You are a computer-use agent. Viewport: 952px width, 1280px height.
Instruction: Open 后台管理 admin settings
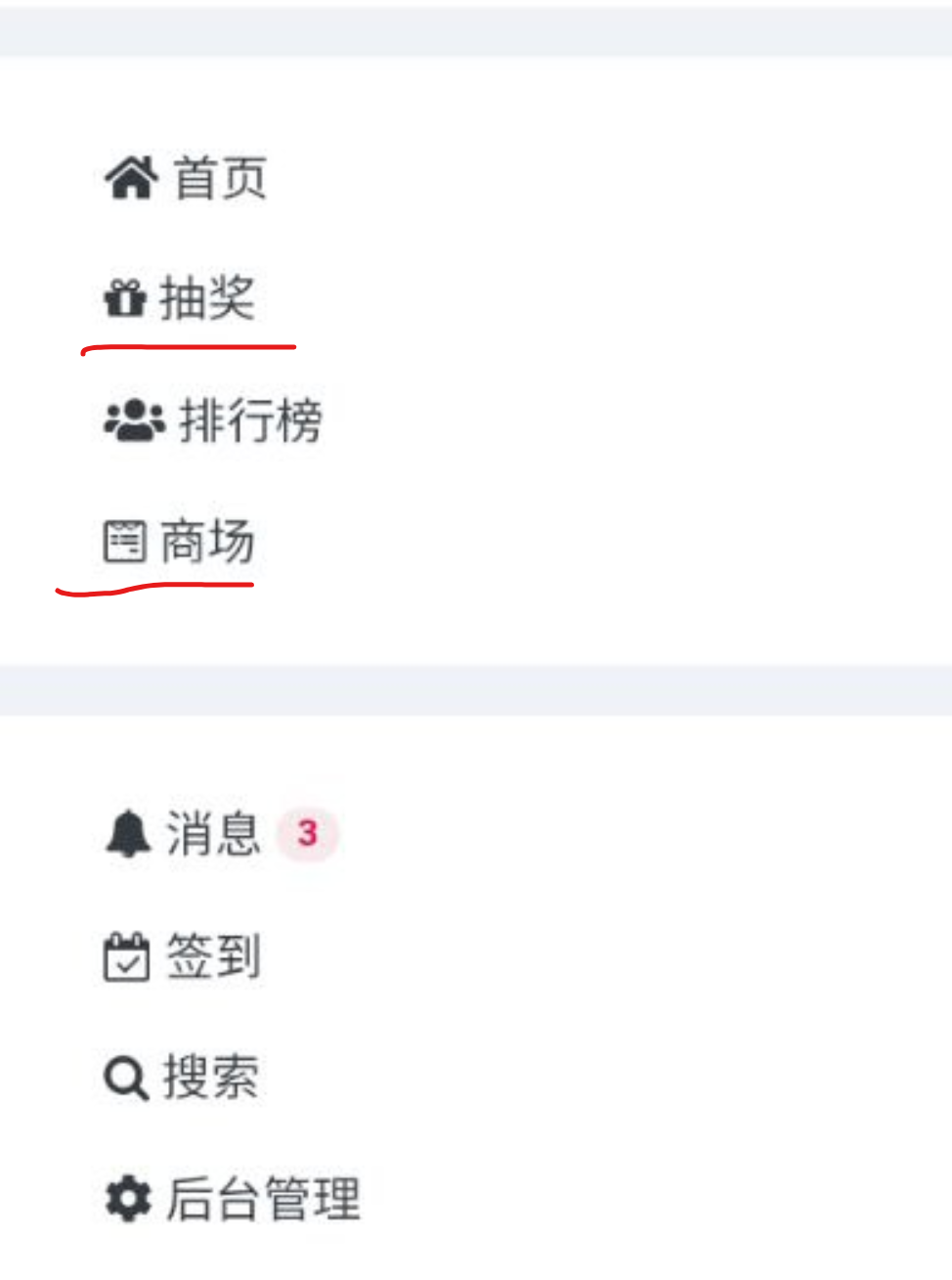click(234, 1199)
